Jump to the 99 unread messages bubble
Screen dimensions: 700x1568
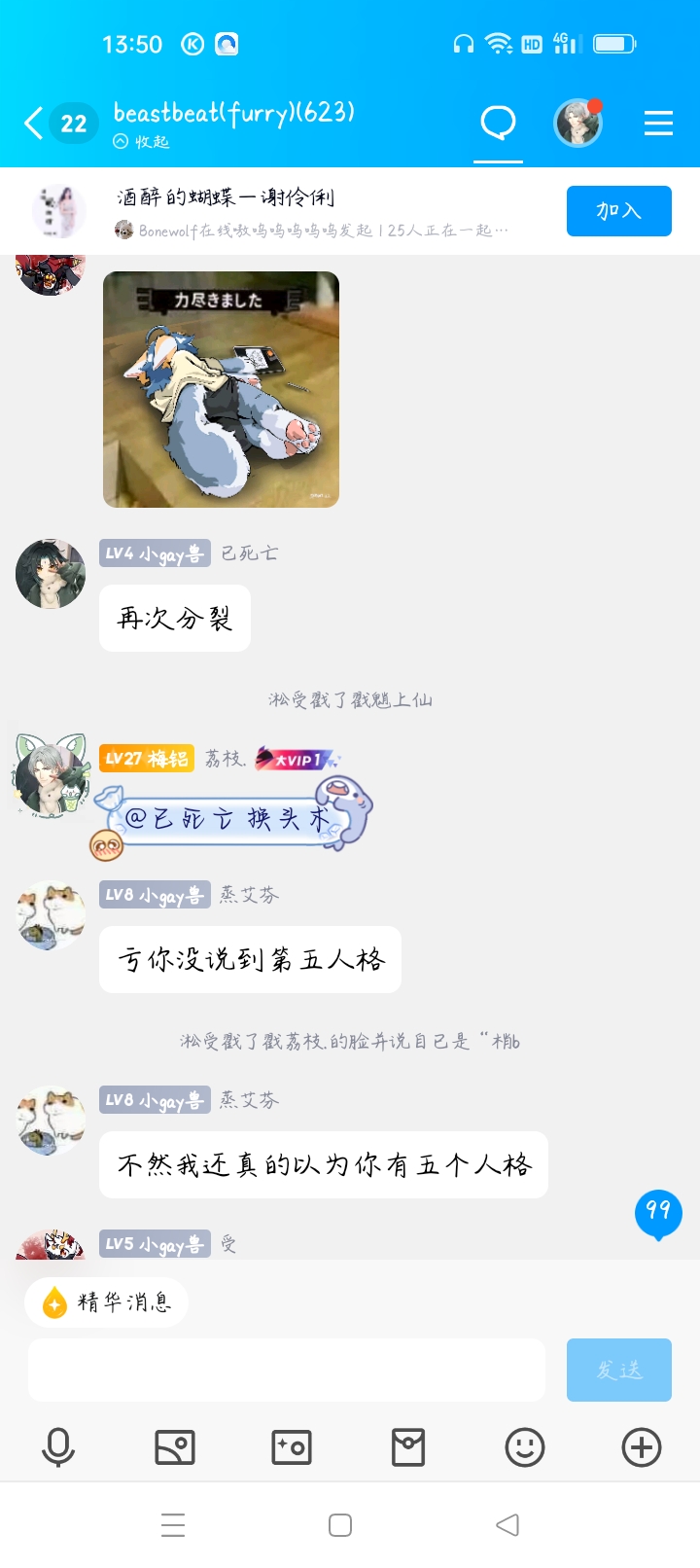pyautogui.click(x=658, y=1212)
